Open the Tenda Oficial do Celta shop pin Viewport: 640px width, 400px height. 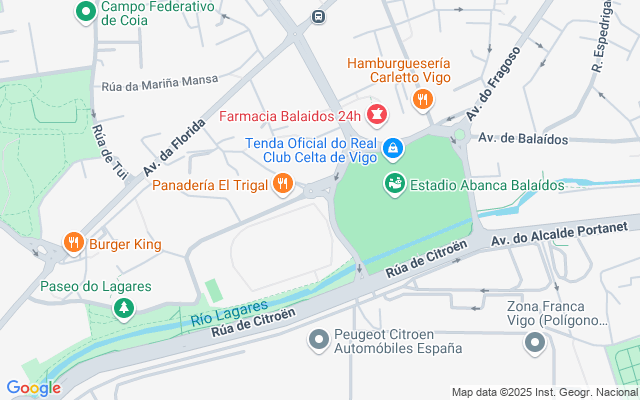click(x=394, y=149)
